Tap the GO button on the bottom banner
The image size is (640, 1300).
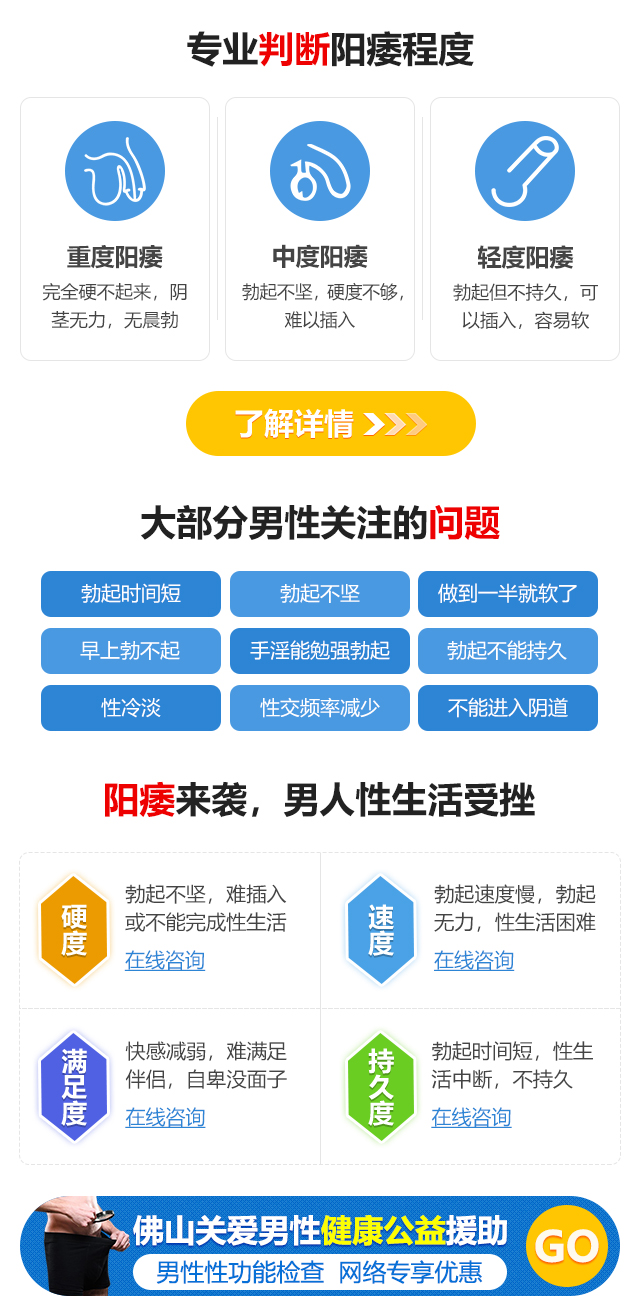(x=566, y=1246)
